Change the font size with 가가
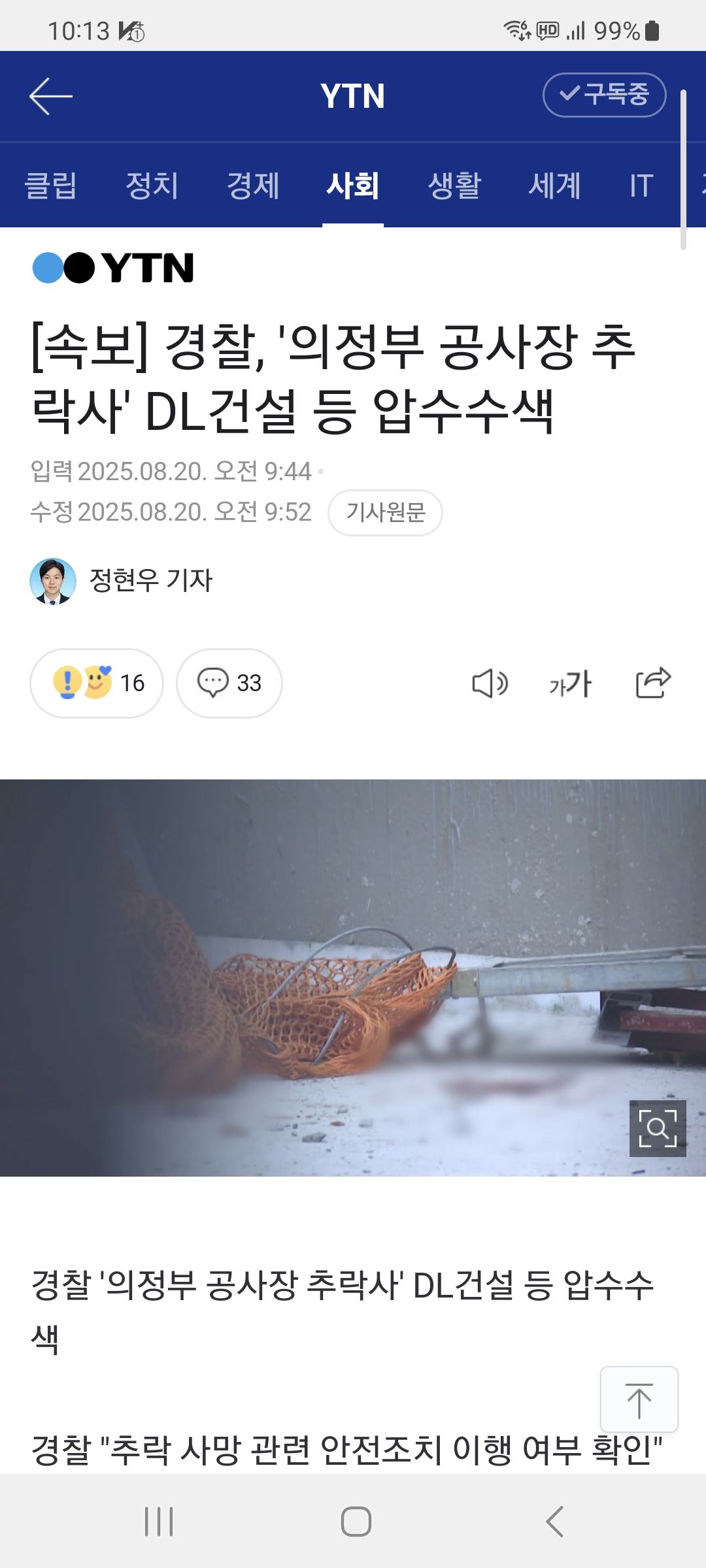The image size is (706, 1568). 570,683
